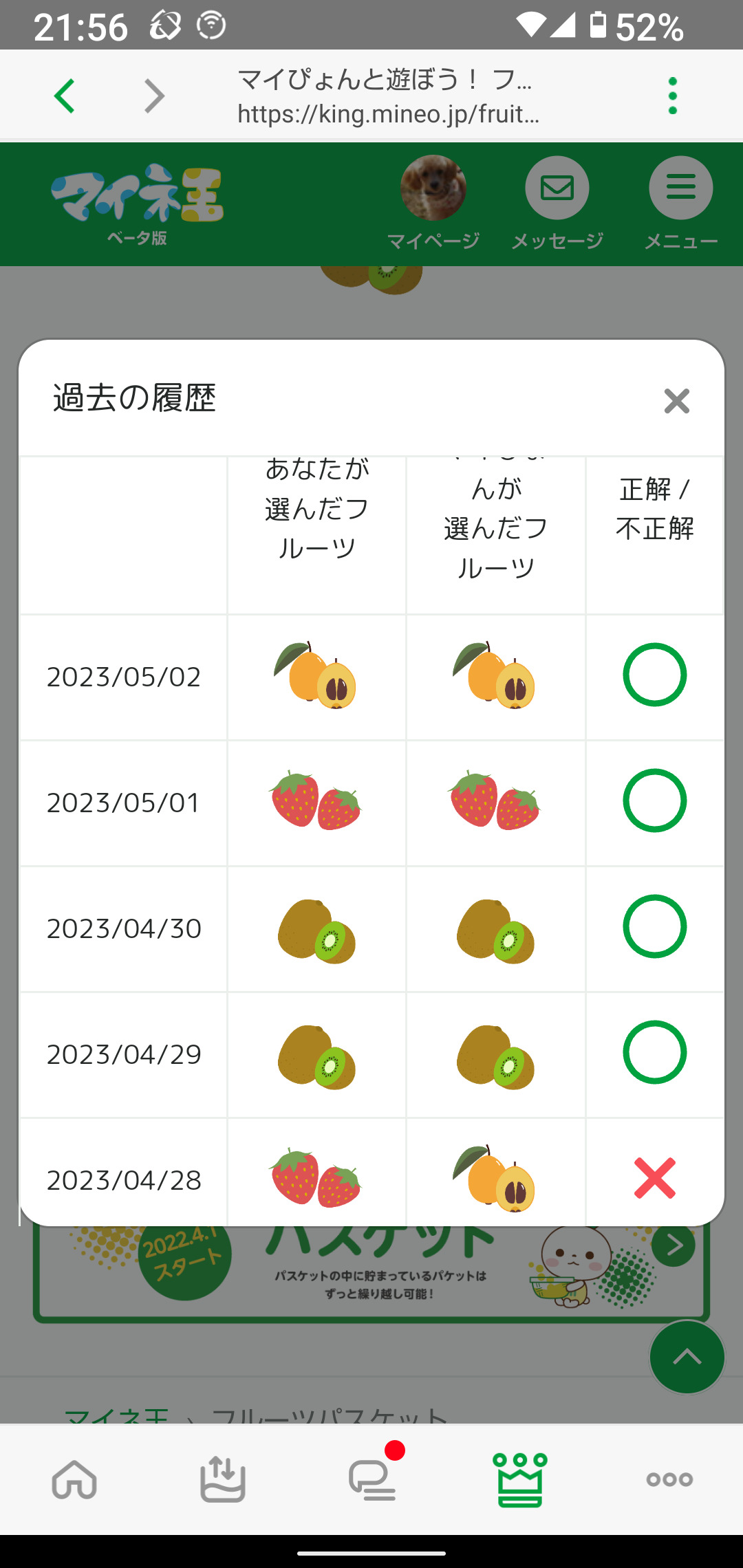
Task: Open the data upload tab
Action: pyautogui.click(x=222, y=1479)
